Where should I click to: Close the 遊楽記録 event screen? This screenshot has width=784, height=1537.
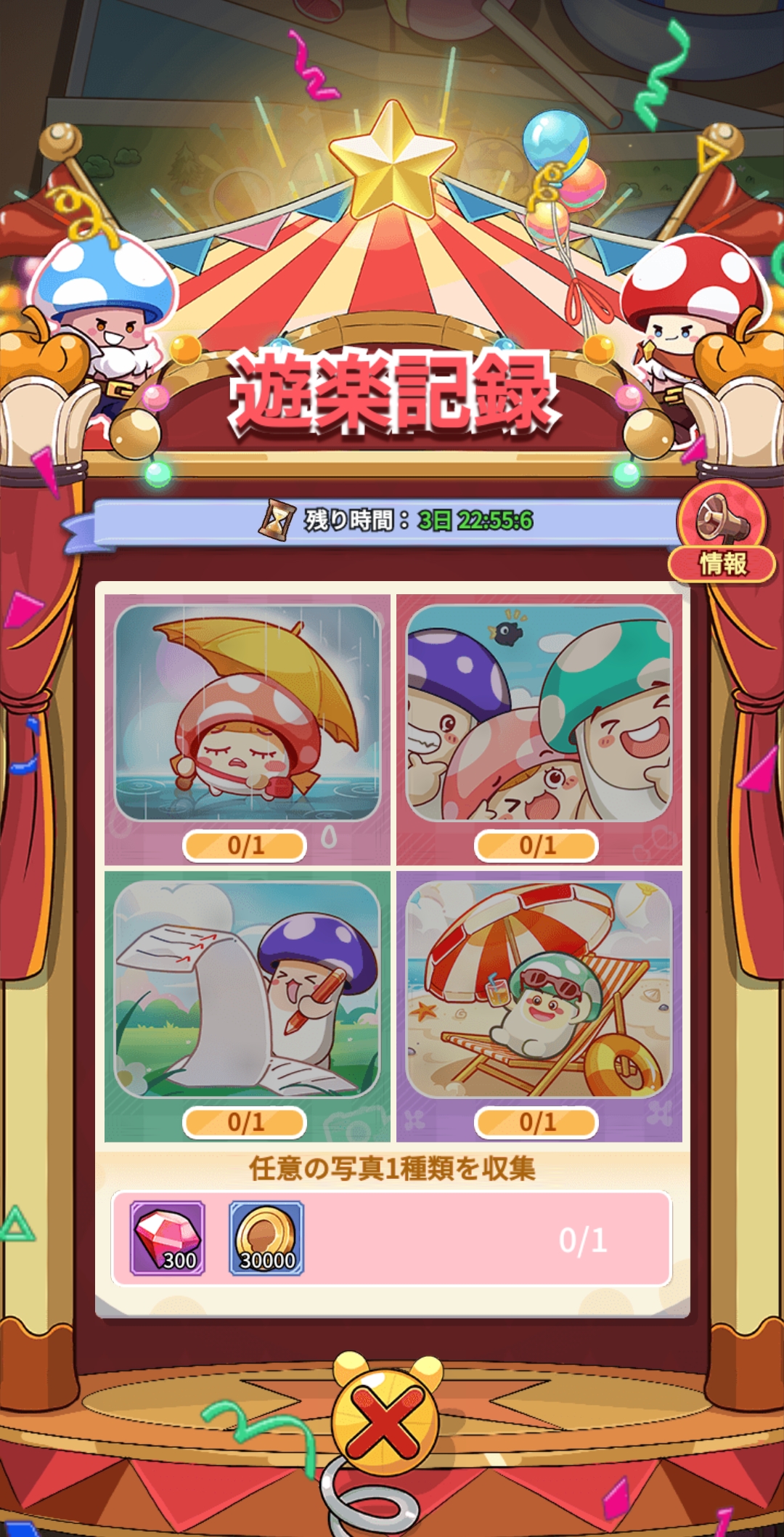coord(385,1422)
